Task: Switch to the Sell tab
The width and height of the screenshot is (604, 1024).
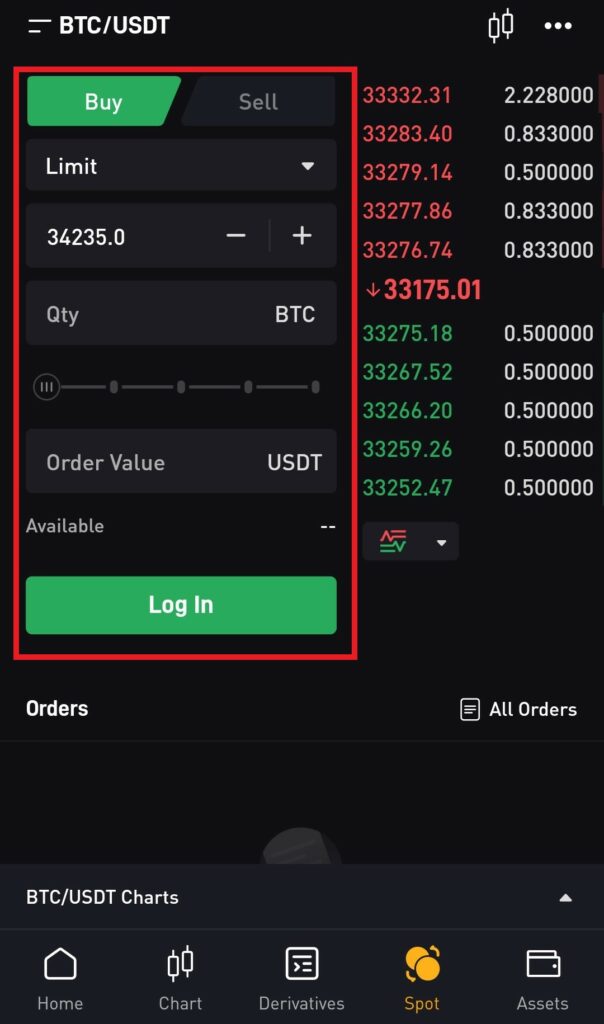Action: pos(258,101)
